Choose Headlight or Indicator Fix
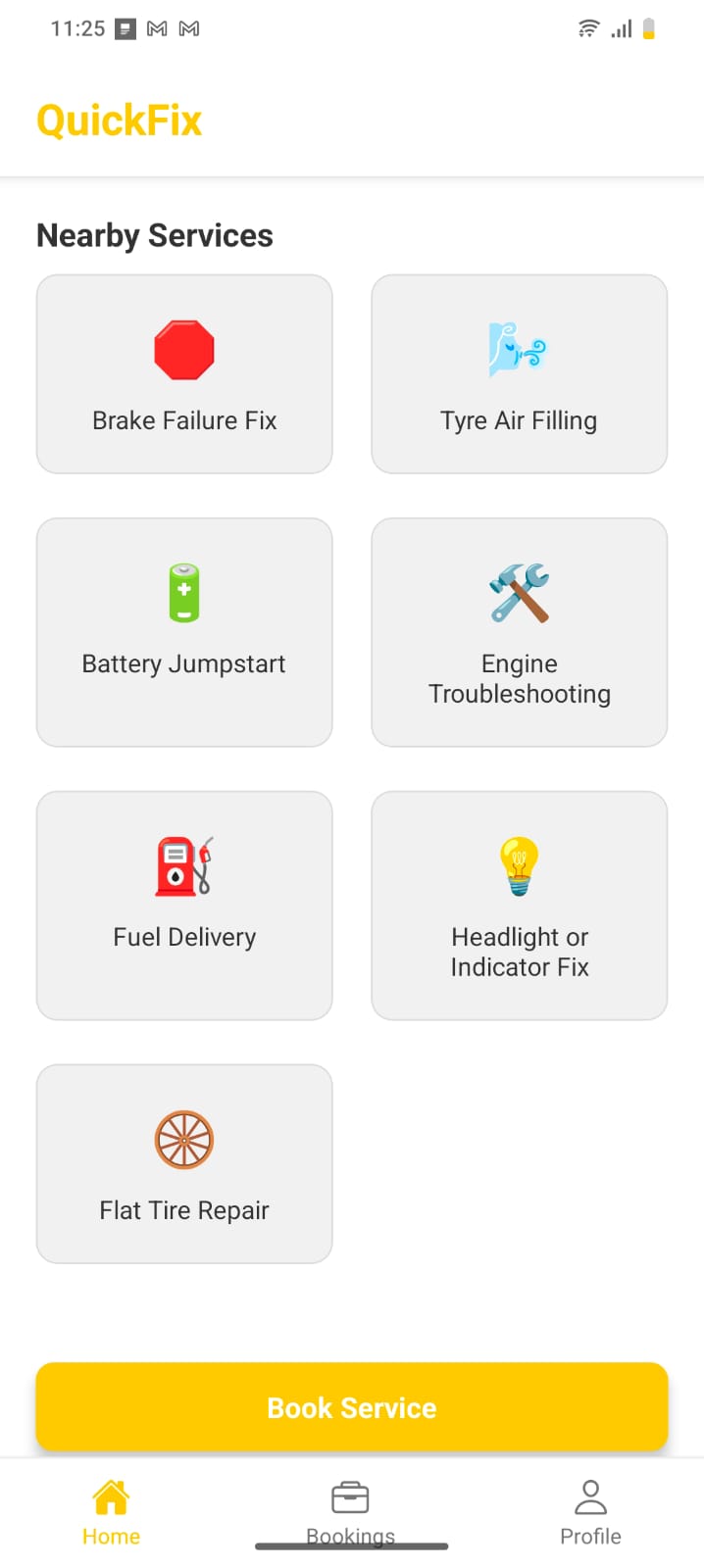This screenshot has width=704, height=1568. [520, 906]
